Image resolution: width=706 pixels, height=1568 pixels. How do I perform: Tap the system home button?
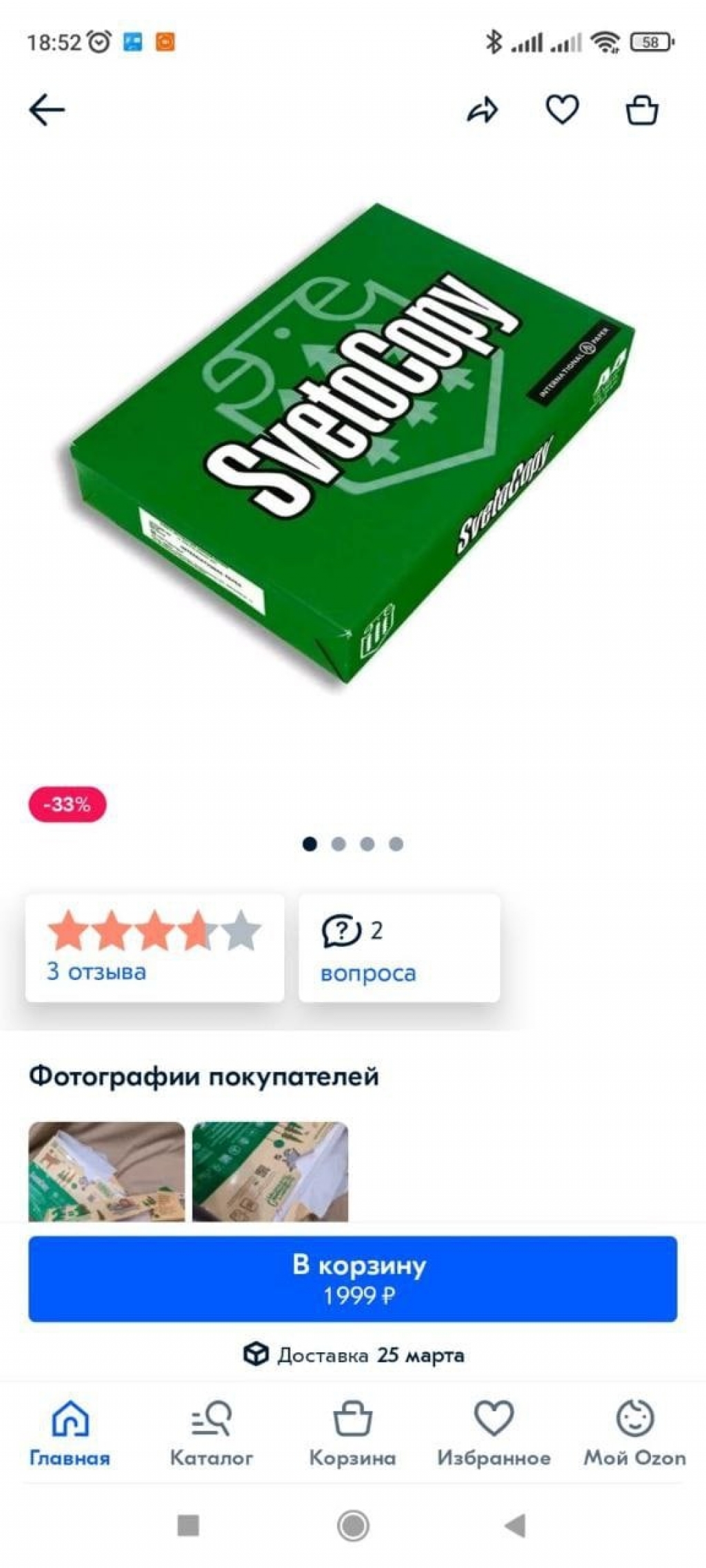(x=353, y=1525)
